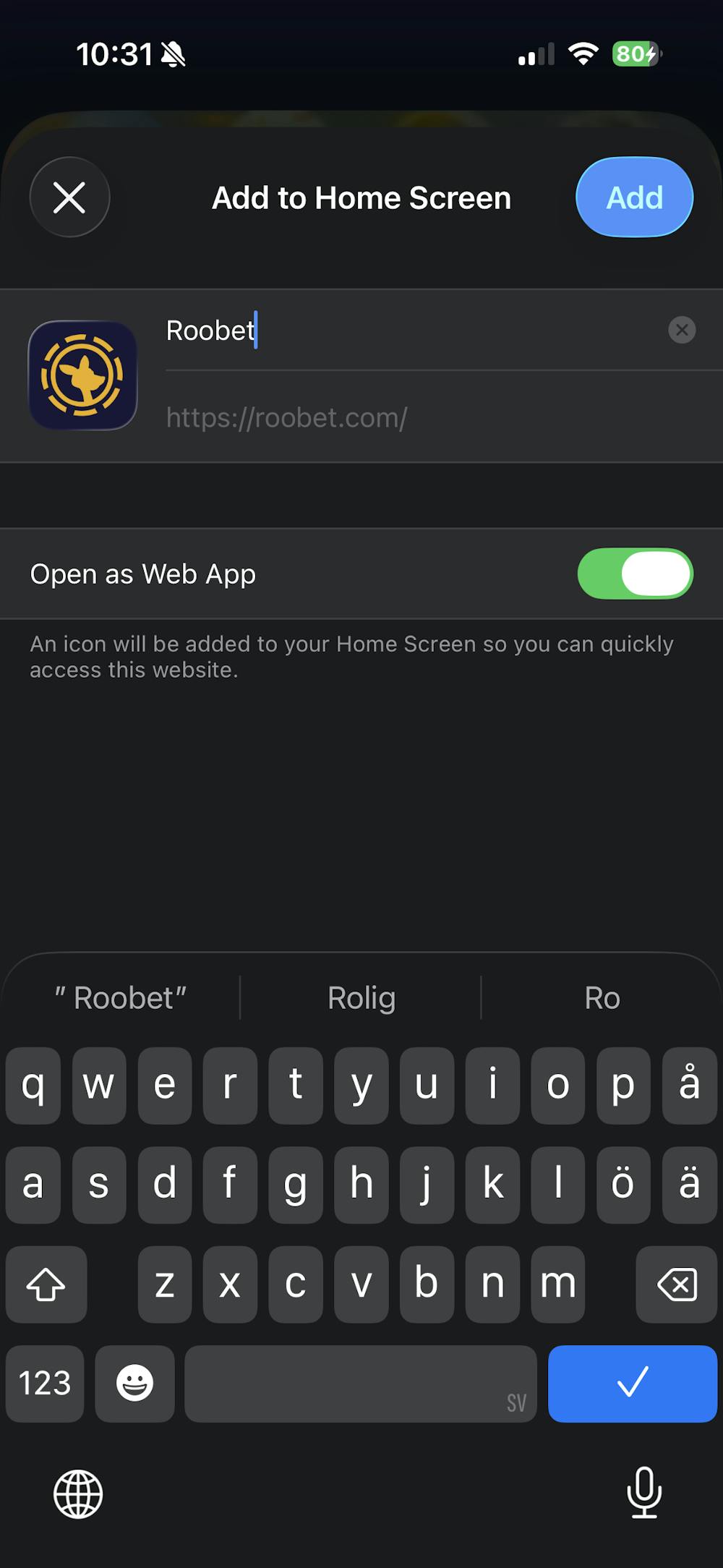The width and height of the screenshot is (723, 1568).
Task: Tap the Add button
Action: [x=634, y=197]
